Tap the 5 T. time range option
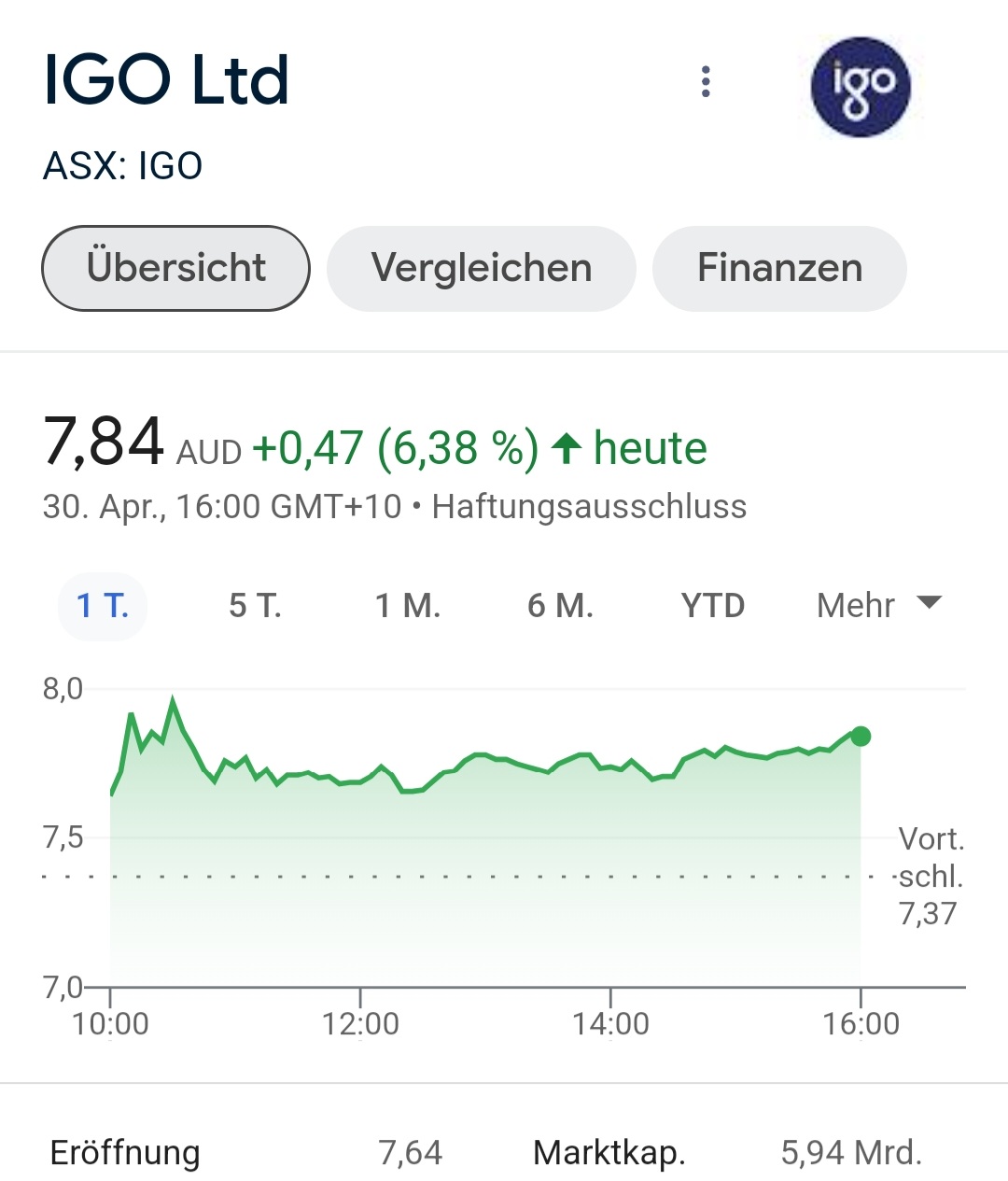The image size is (1008, 1181). (x=254, y=605)
